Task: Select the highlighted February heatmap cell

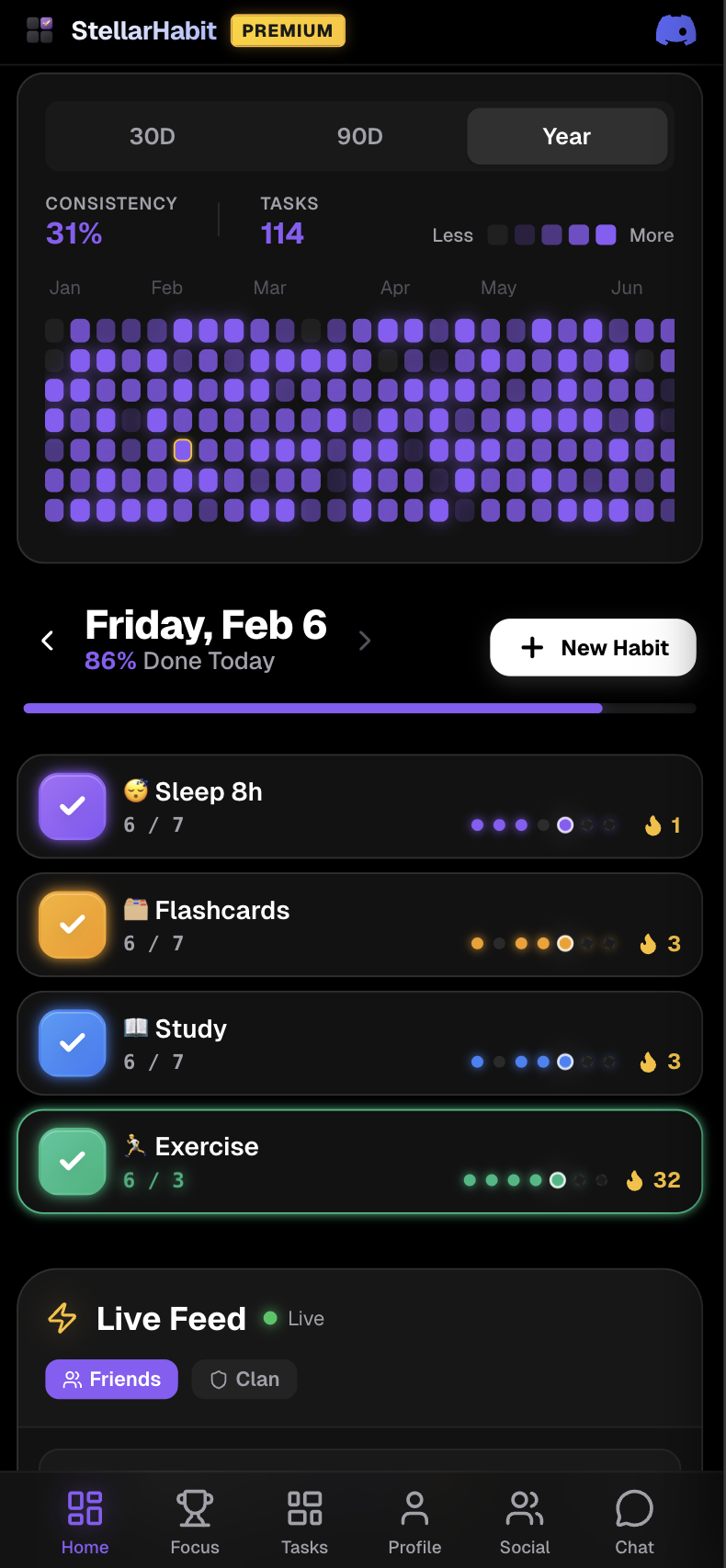Action: pyautogui.click(x=182, y=449)
